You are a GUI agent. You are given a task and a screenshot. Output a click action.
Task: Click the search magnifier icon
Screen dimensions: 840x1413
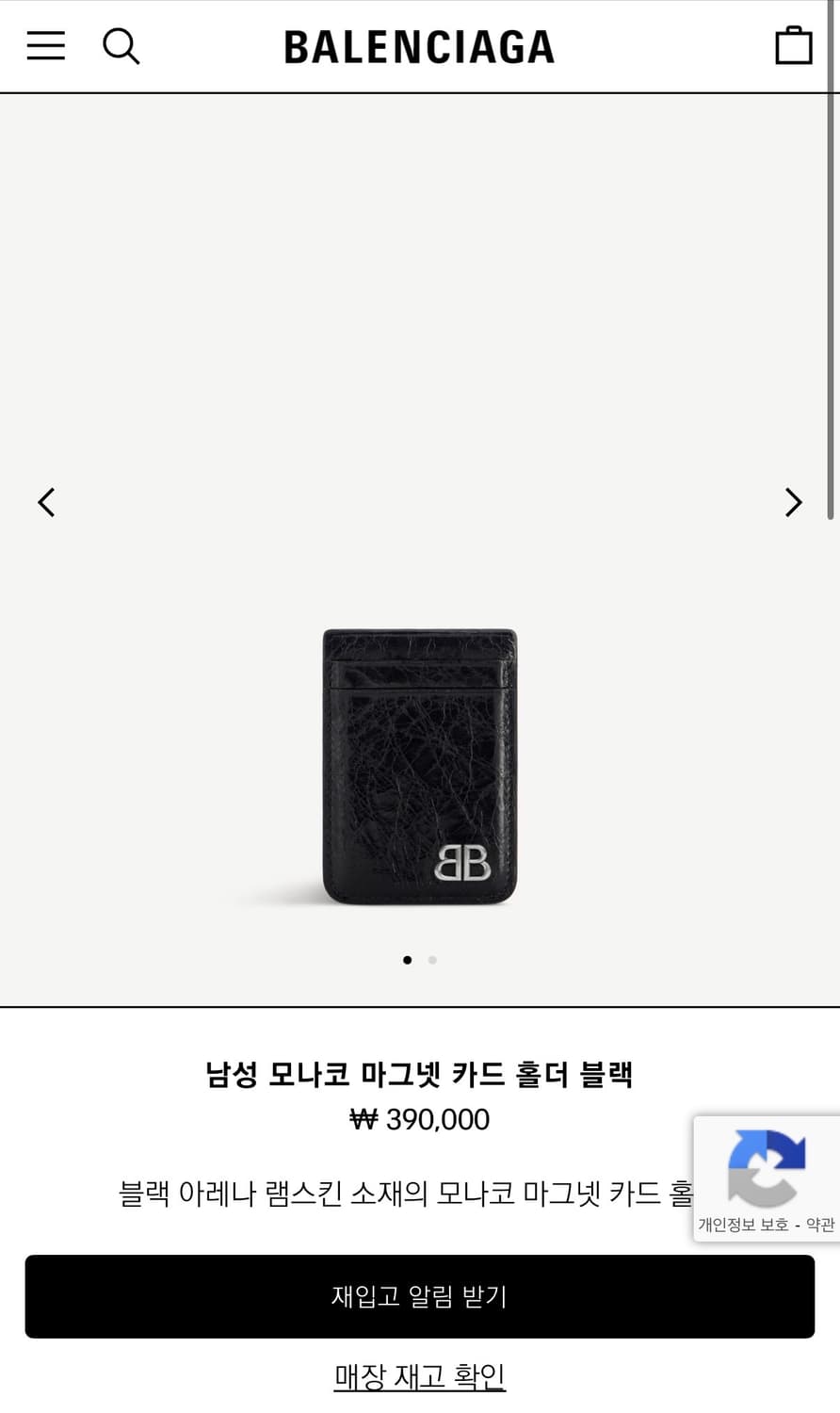(121, 44)
